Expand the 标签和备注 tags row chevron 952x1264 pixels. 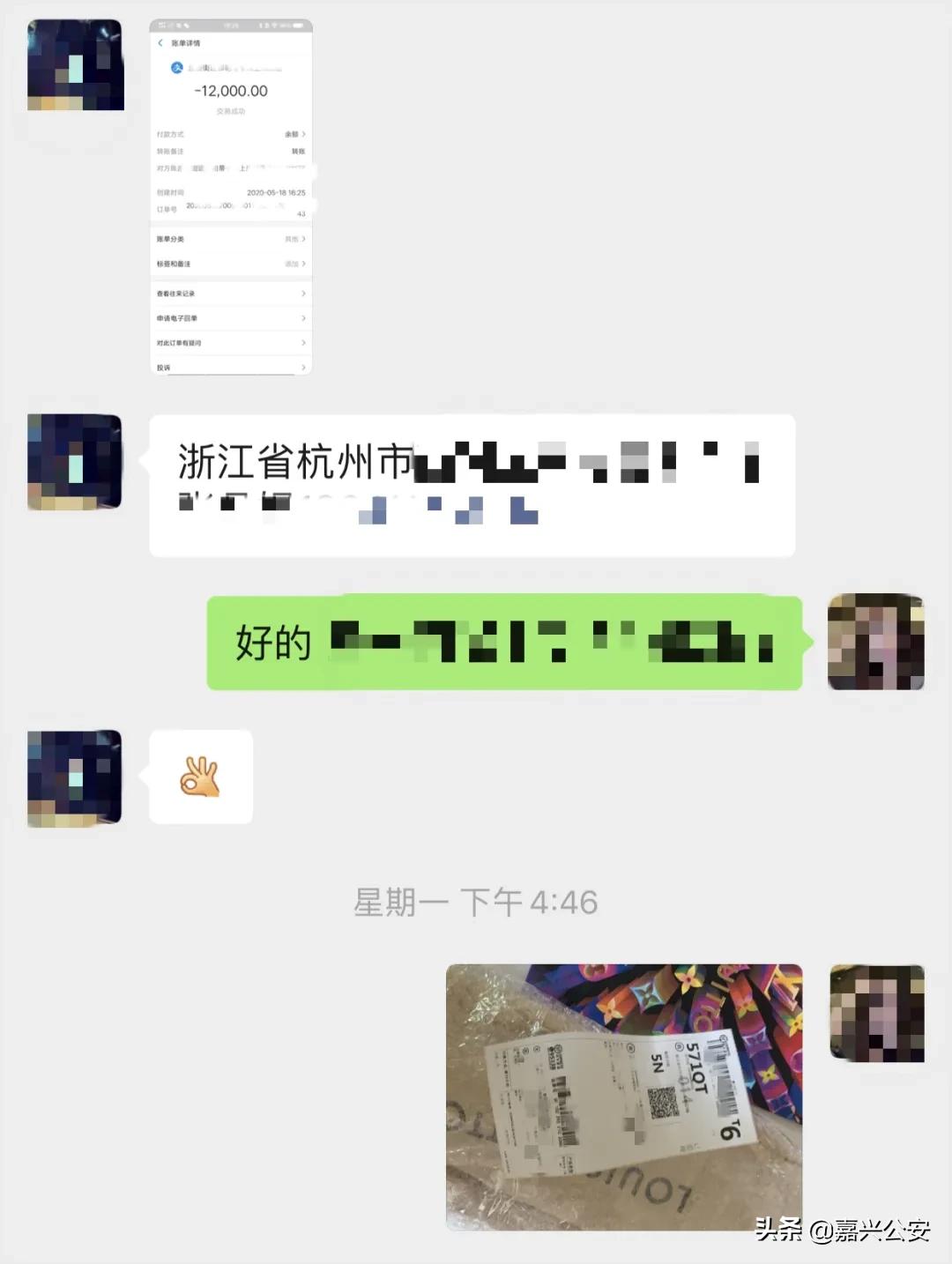(303, 264)
